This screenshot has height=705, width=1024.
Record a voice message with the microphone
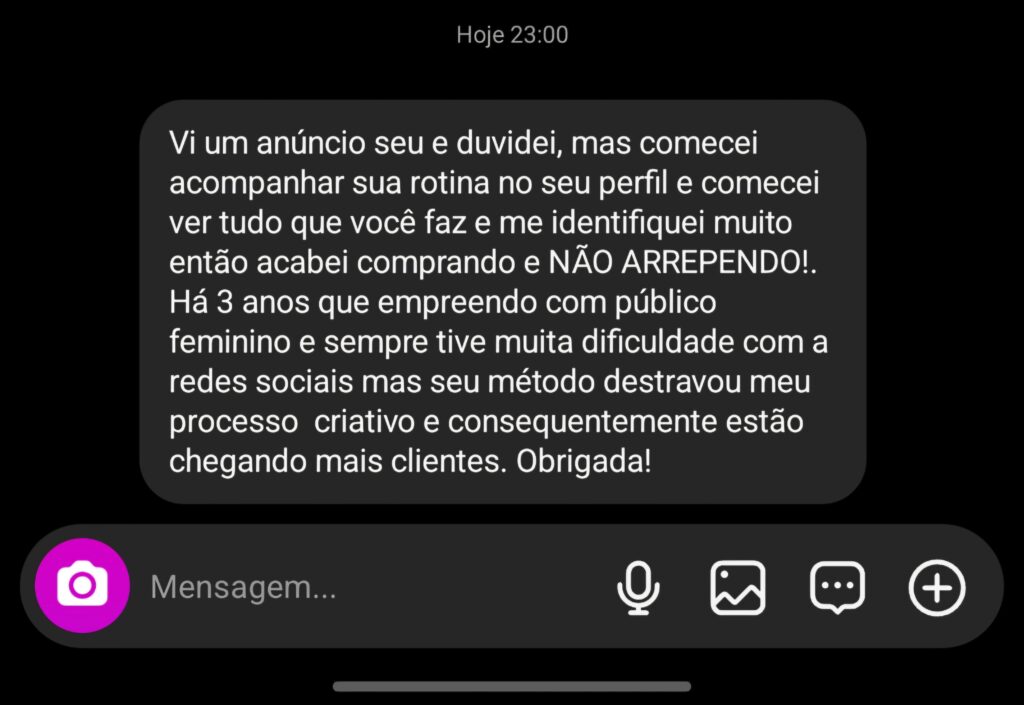pos(637,587)
